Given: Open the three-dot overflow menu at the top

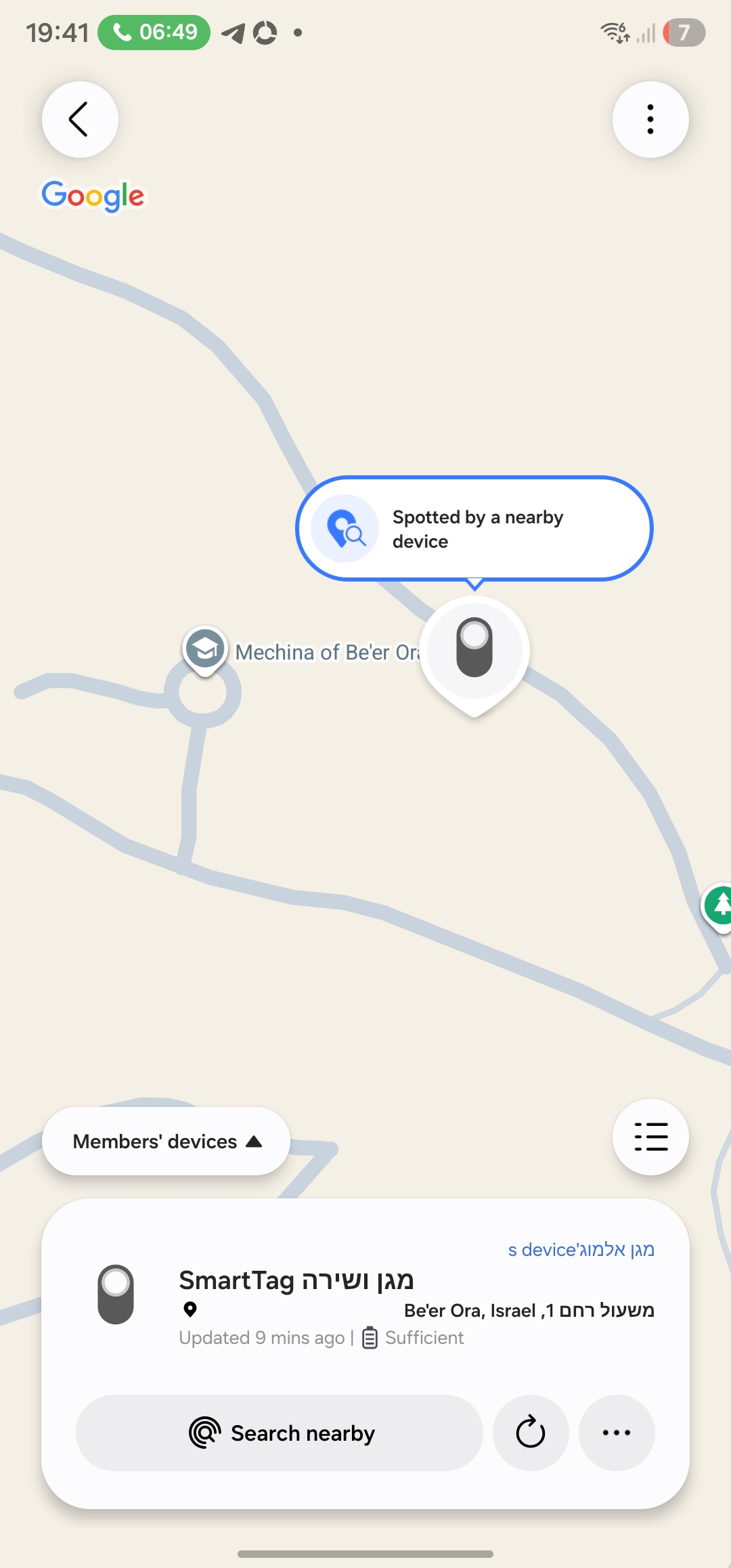Looking at the screenshot, I should (x=650, y=120).
